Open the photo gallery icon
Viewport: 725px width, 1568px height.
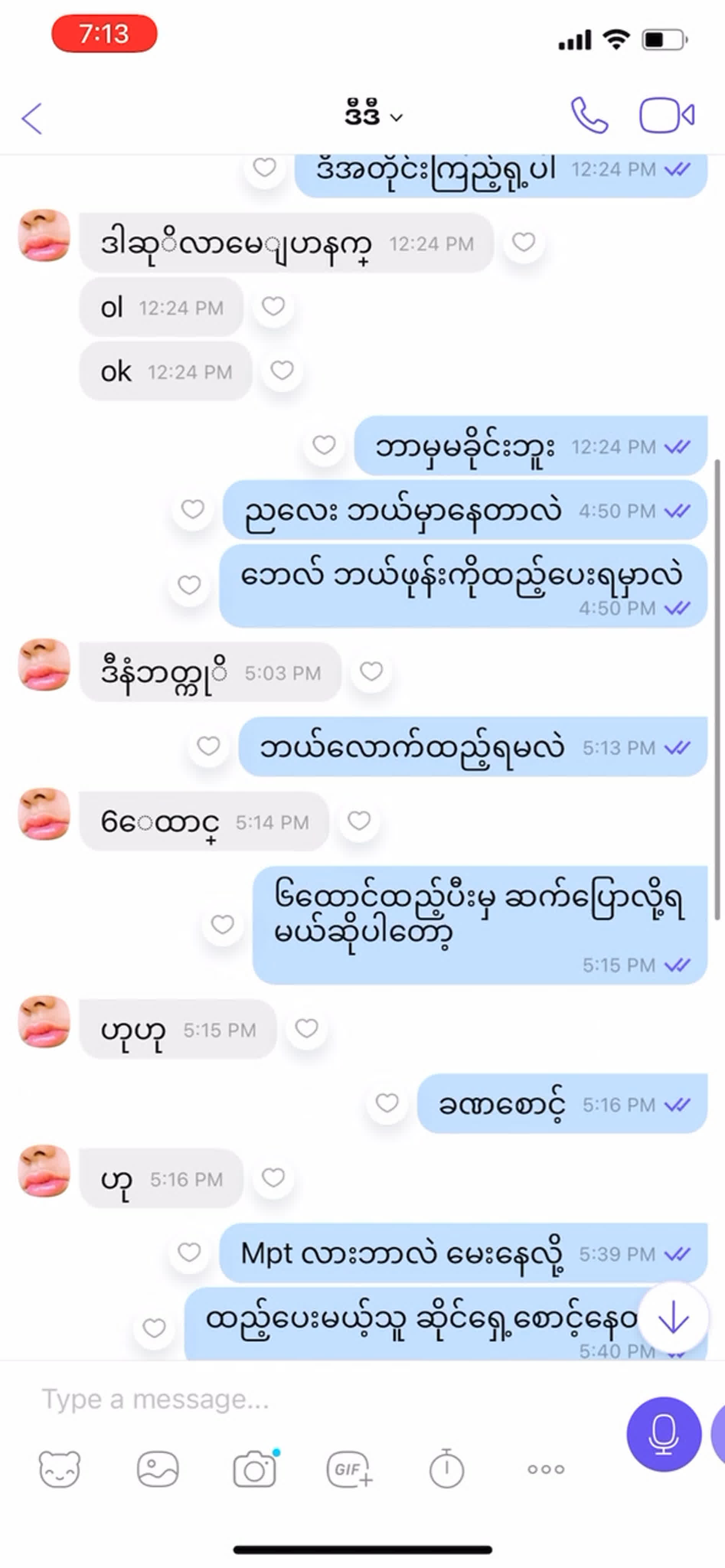(158, 1469)
